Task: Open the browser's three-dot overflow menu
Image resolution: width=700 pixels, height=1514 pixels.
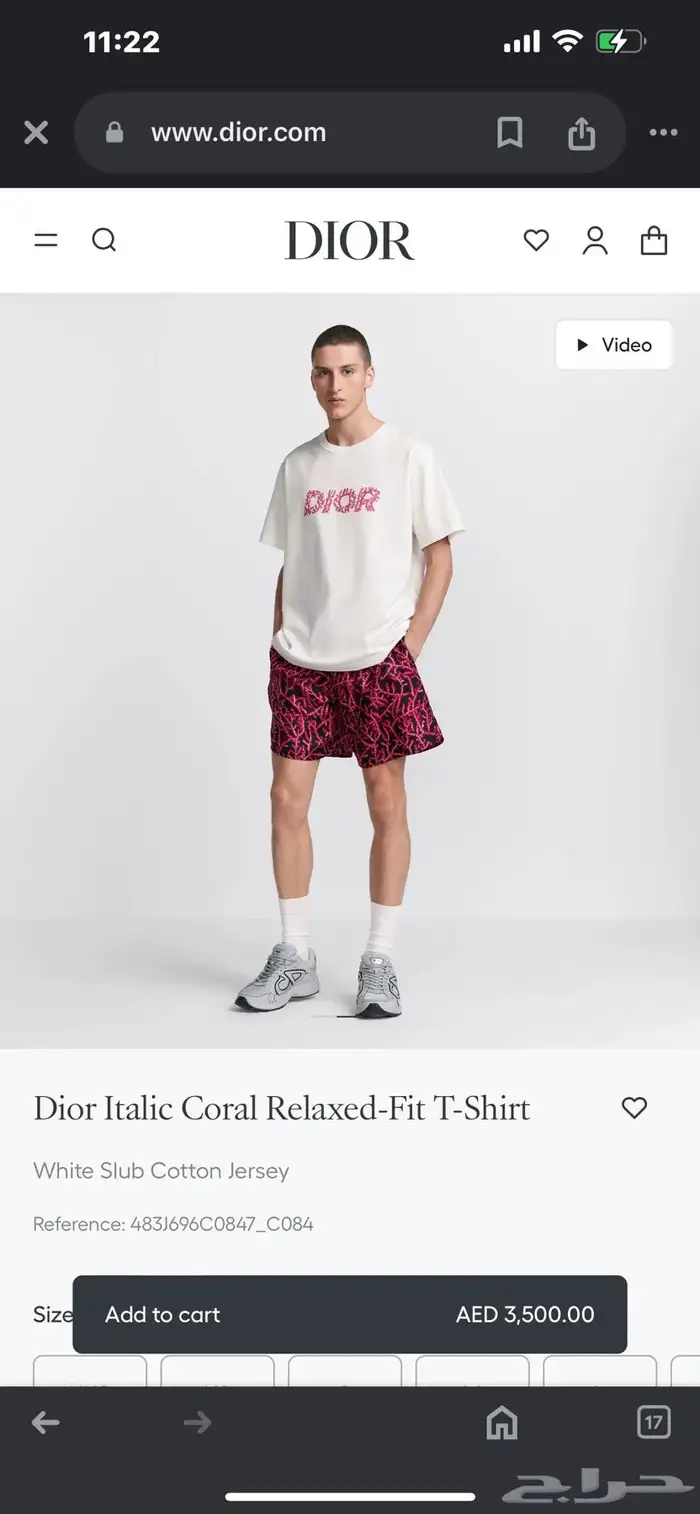Action: pyautogui.click(x=663, y=132)
